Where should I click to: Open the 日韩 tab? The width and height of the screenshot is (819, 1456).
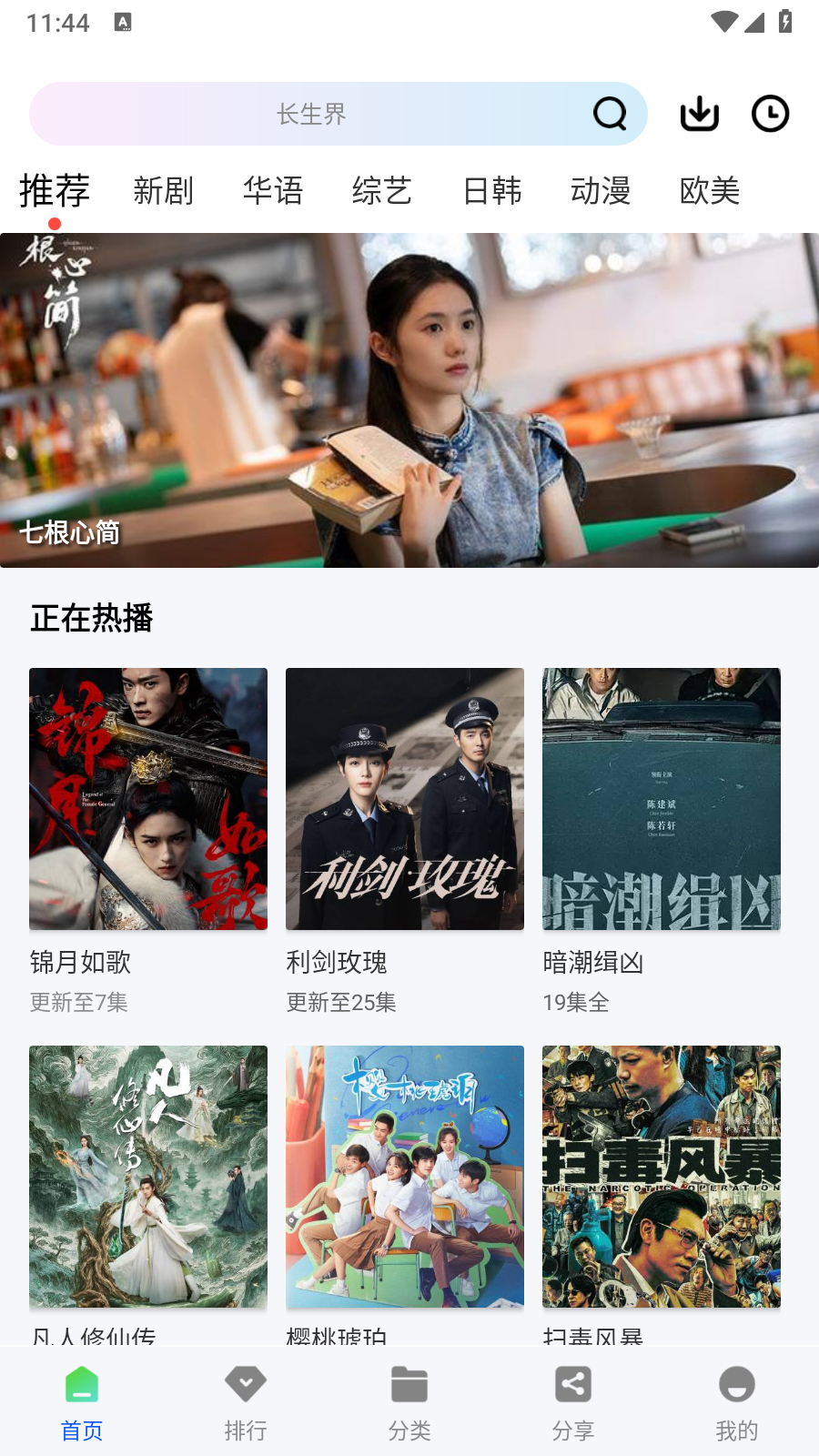pyautogui.click(x=492, y=191)
